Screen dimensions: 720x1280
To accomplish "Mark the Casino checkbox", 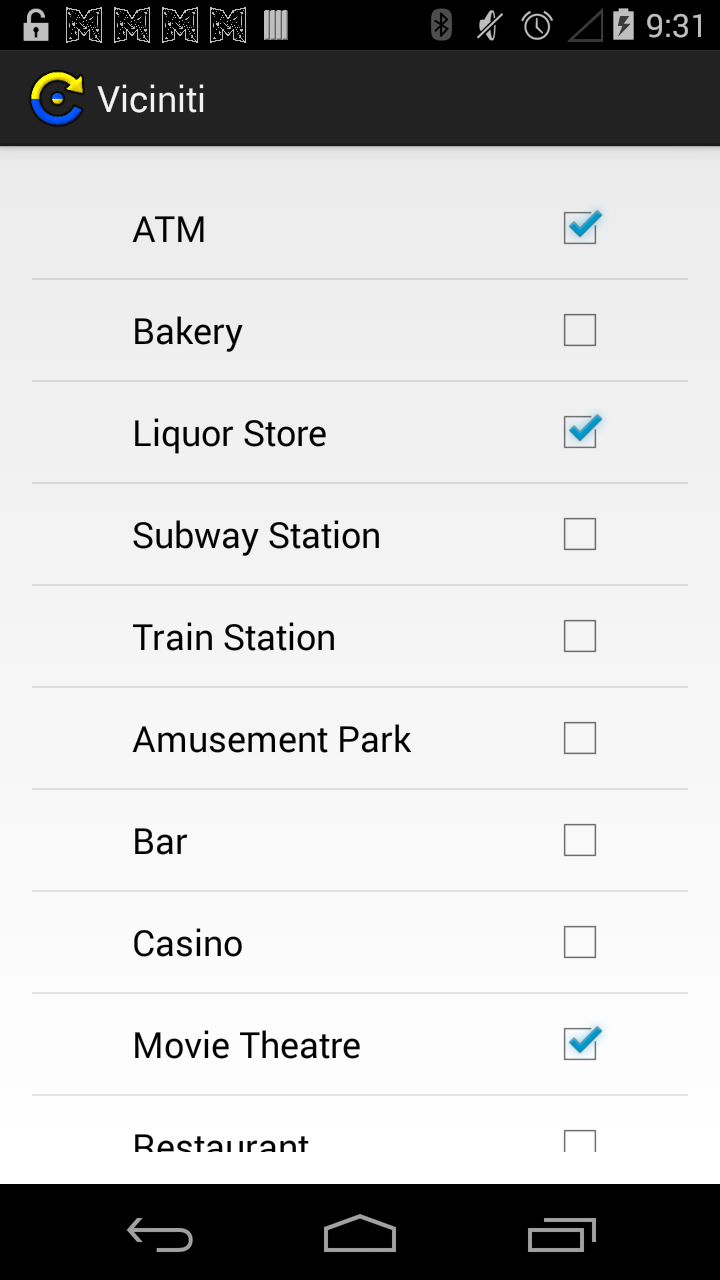I will point(580,942).
